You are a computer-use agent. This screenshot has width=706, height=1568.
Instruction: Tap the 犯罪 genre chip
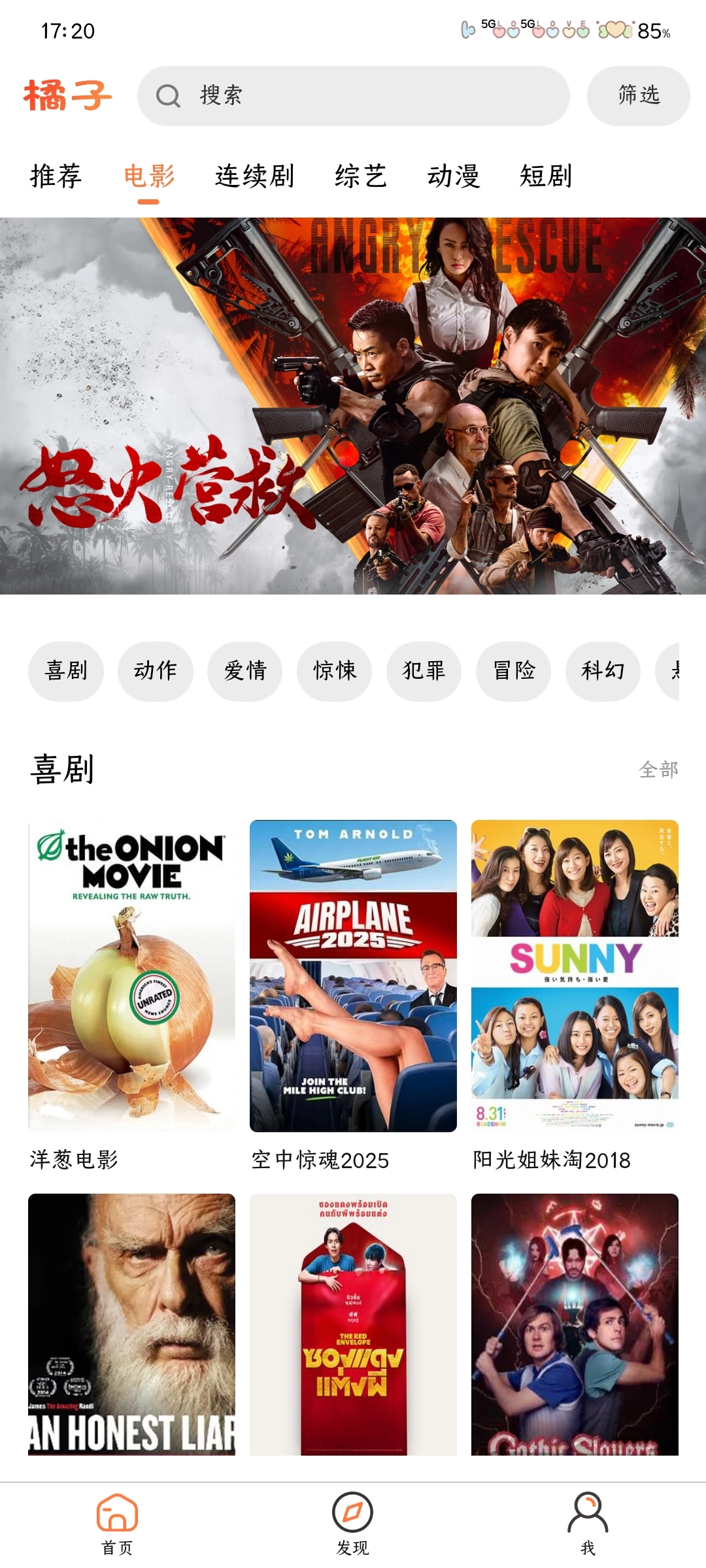(424, 671)
